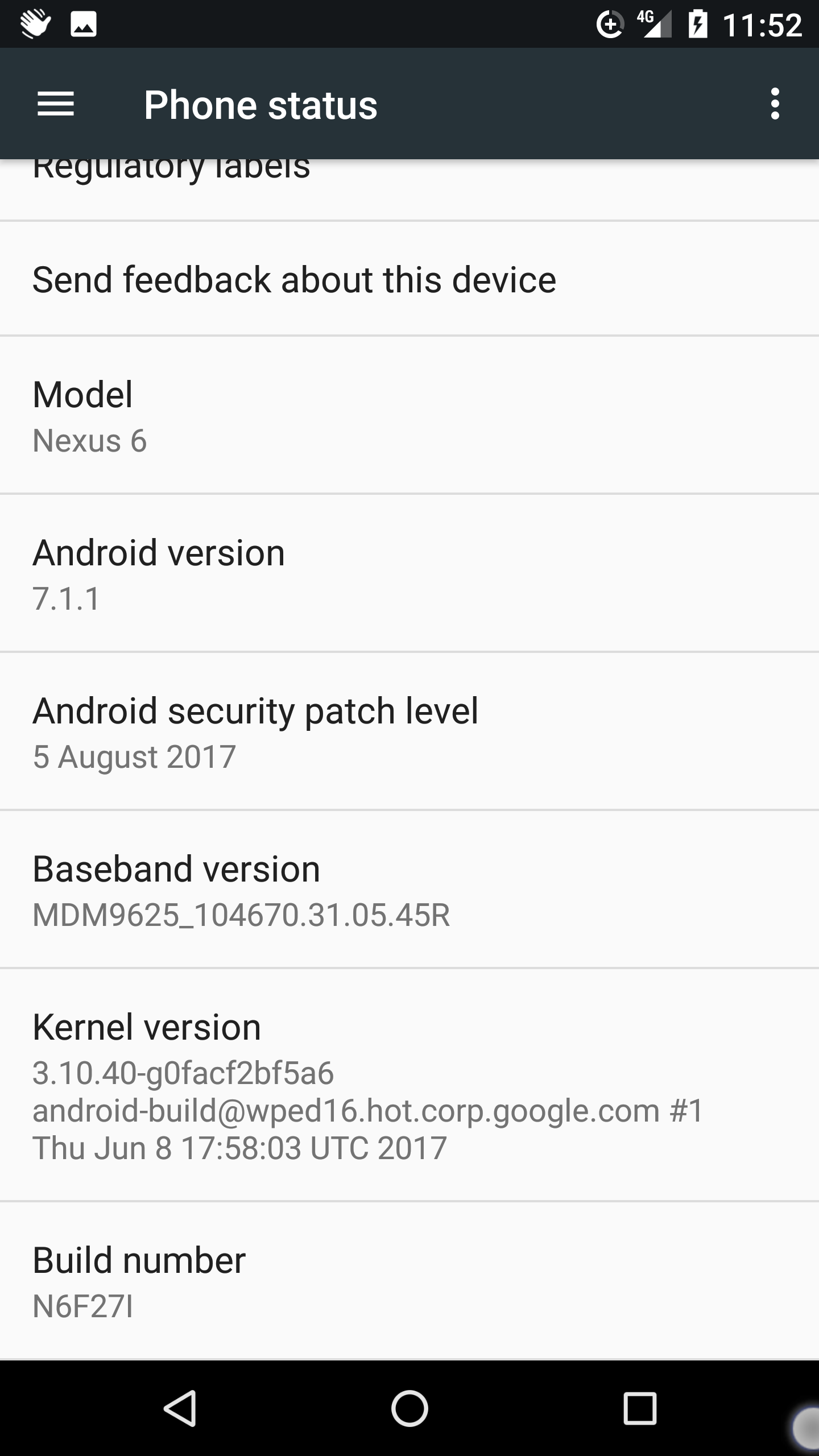Viewport: 819px width, 1456px height.
Task: Open the hamburger drawer menu
Action: [x=56, y=104]
